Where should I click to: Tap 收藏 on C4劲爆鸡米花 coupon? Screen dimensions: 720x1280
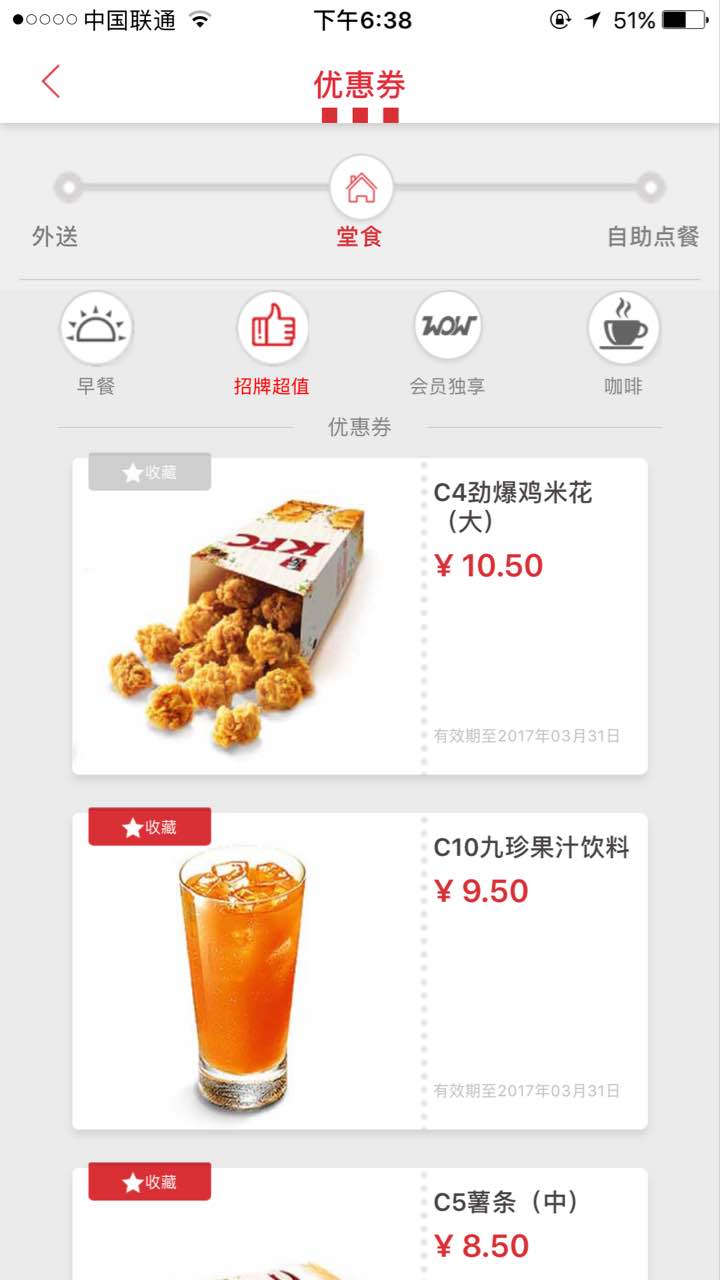click(150, 472)
